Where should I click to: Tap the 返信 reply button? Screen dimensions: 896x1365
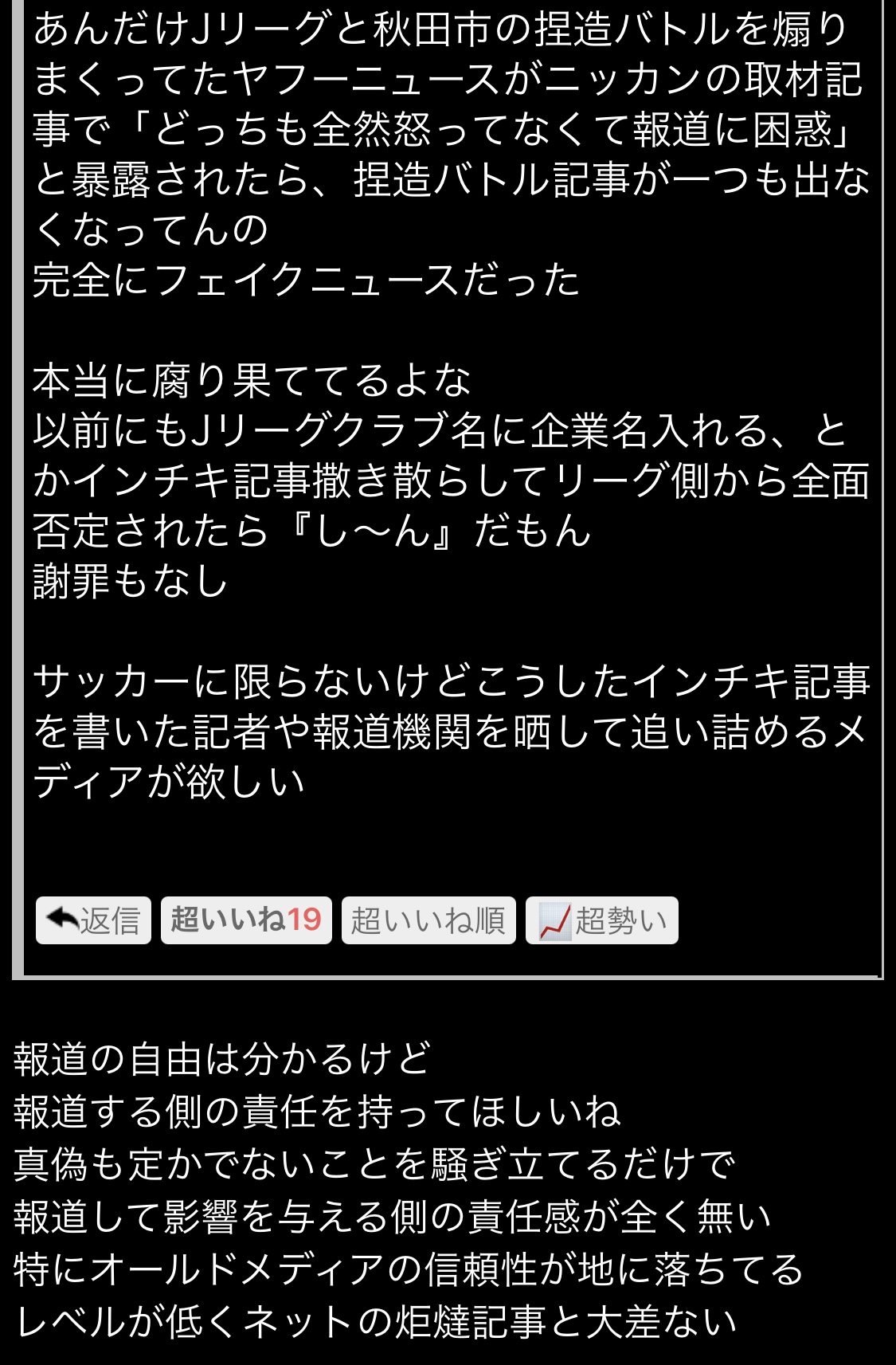point(93,920)
